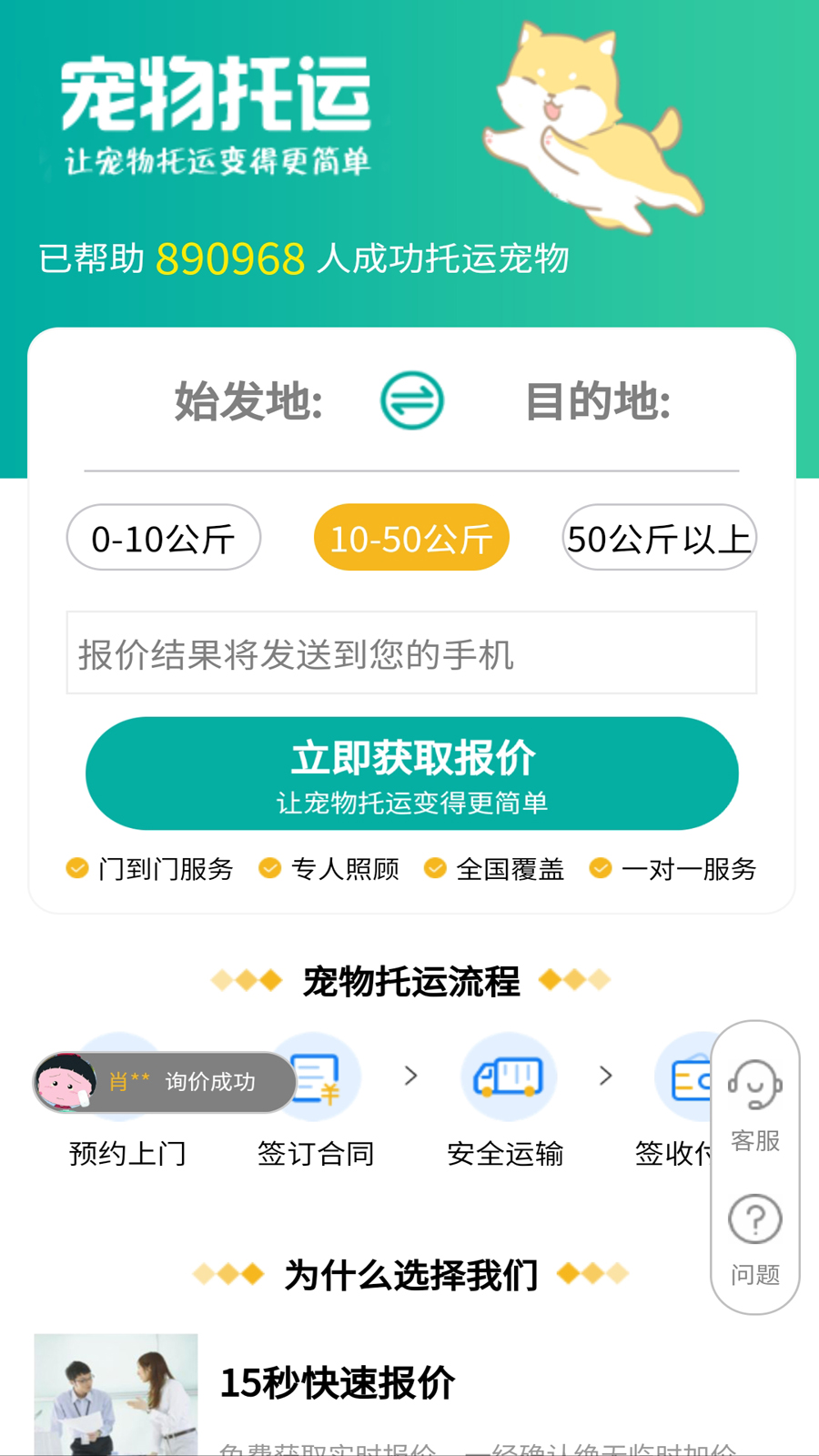819x1456 pixels.
Task: Click the 立即获取报价 quote button
Action: (x=411, y=773)
